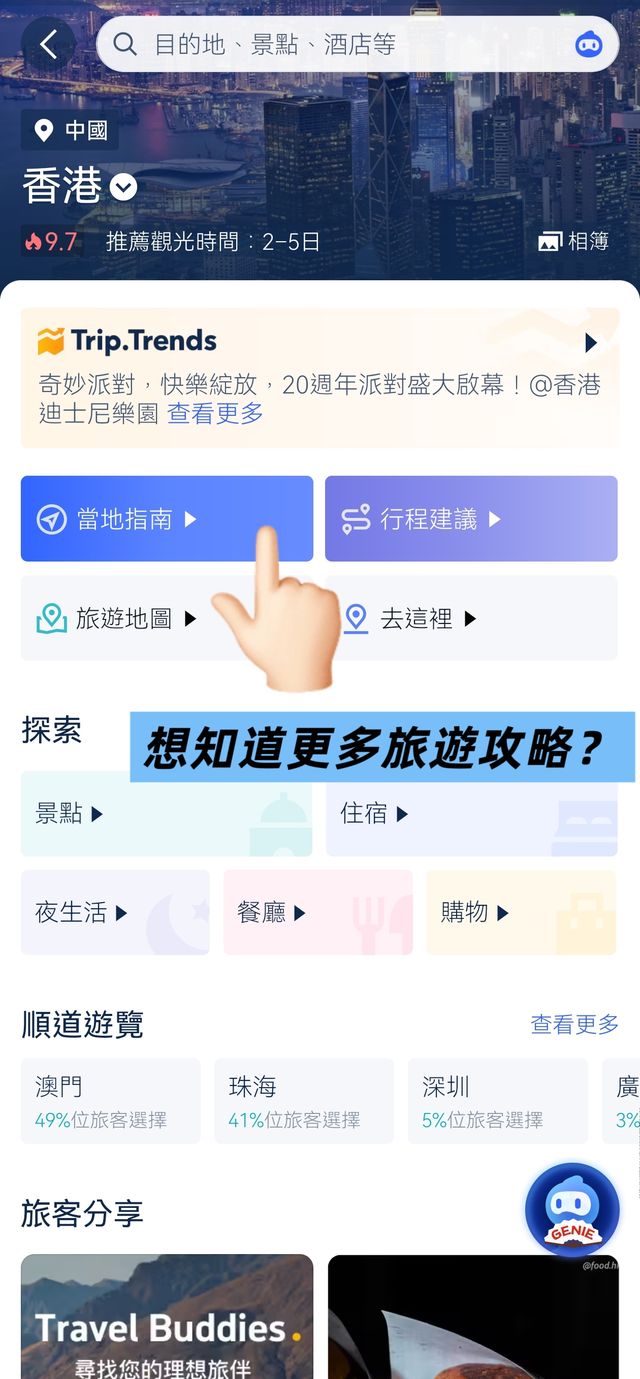This screenshot has width=640, height=1379.
Task: Open 去這裡 directions
Action: [x=471, y=618]
